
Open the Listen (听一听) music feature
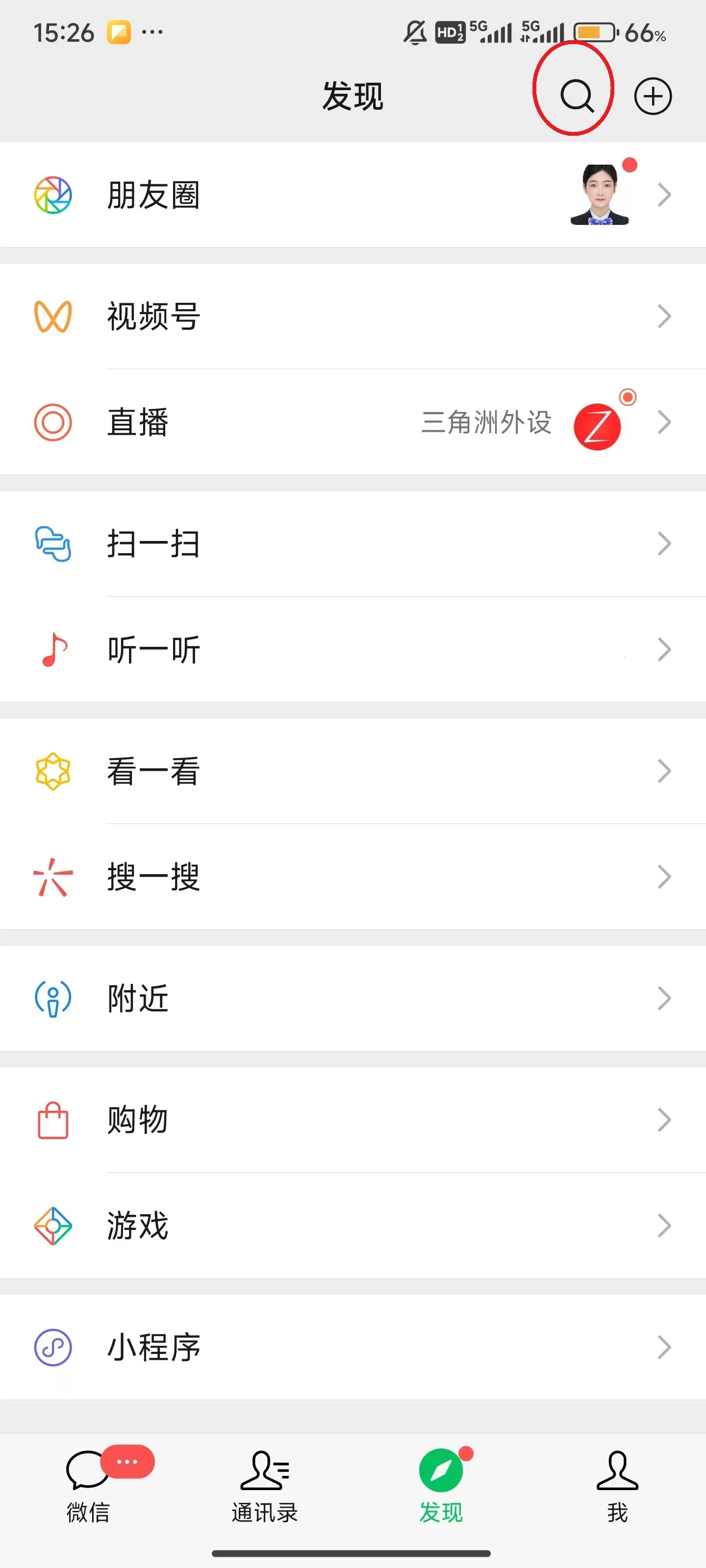(153, 649)
